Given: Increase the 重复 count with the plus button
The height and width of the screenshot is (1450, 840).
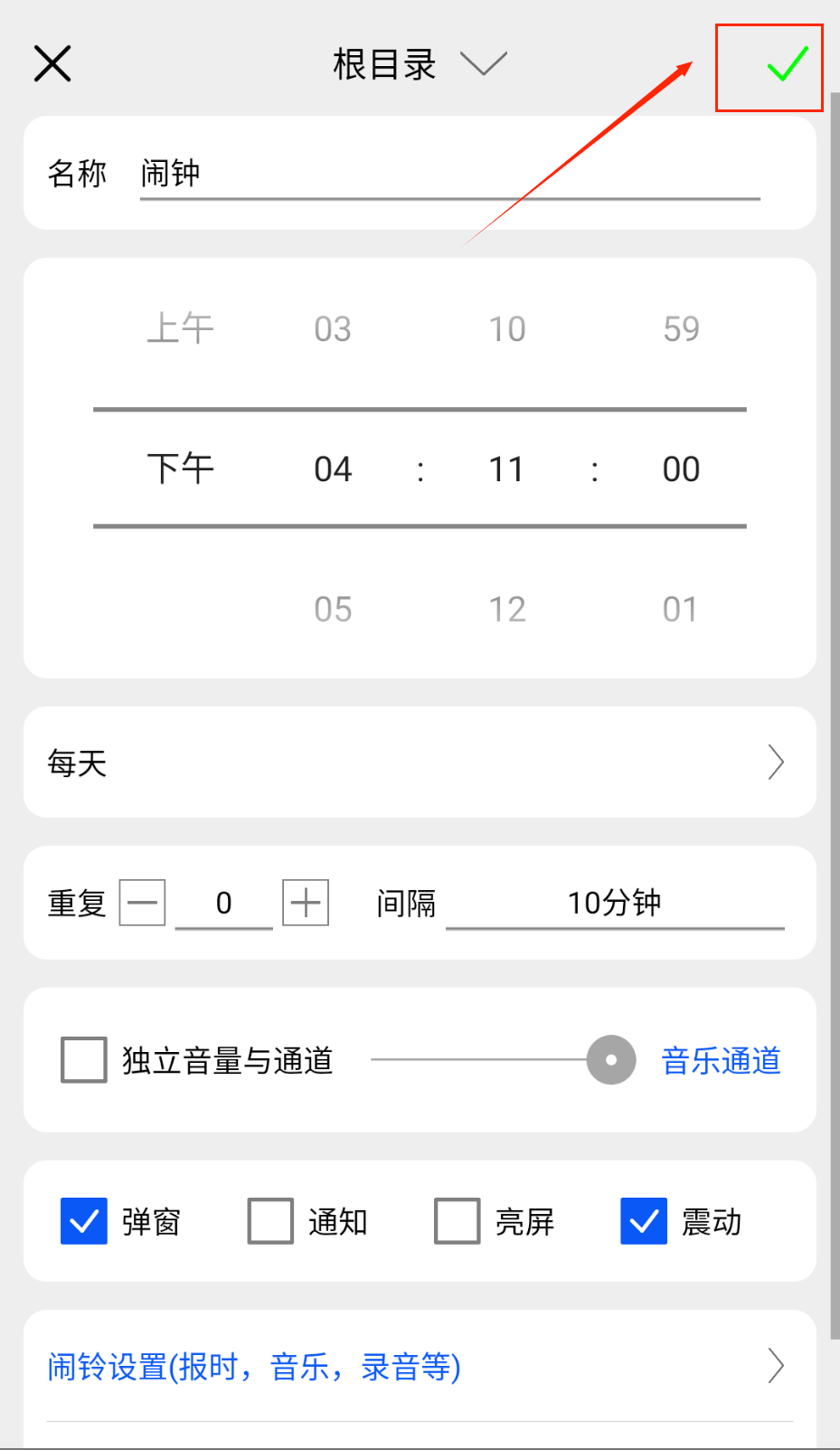Looking at the screenshot, I should (306, 903).
